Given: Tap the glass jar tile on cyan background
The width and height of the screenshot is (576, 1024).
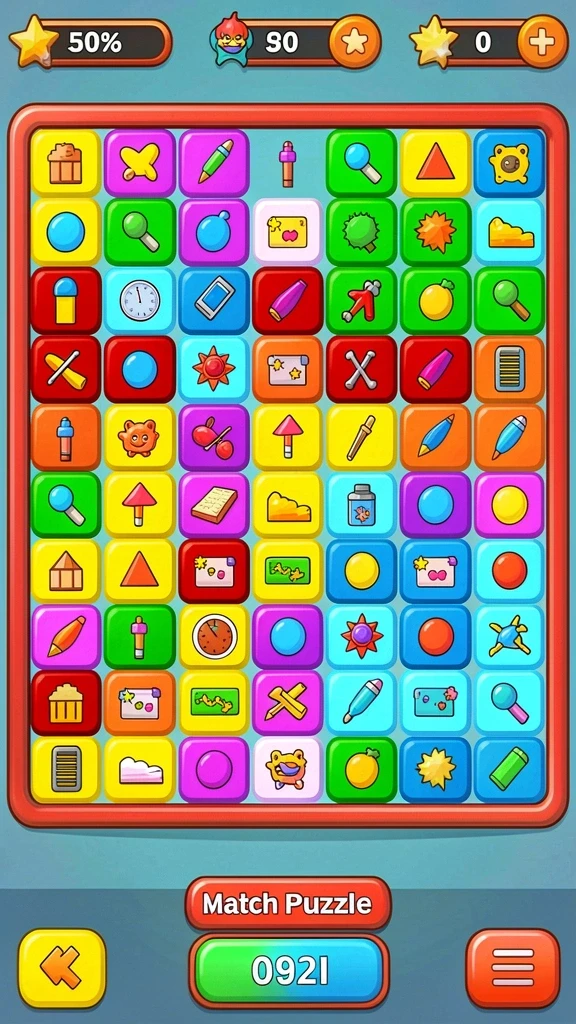Looking at the screenshot, I should (361, 504).
